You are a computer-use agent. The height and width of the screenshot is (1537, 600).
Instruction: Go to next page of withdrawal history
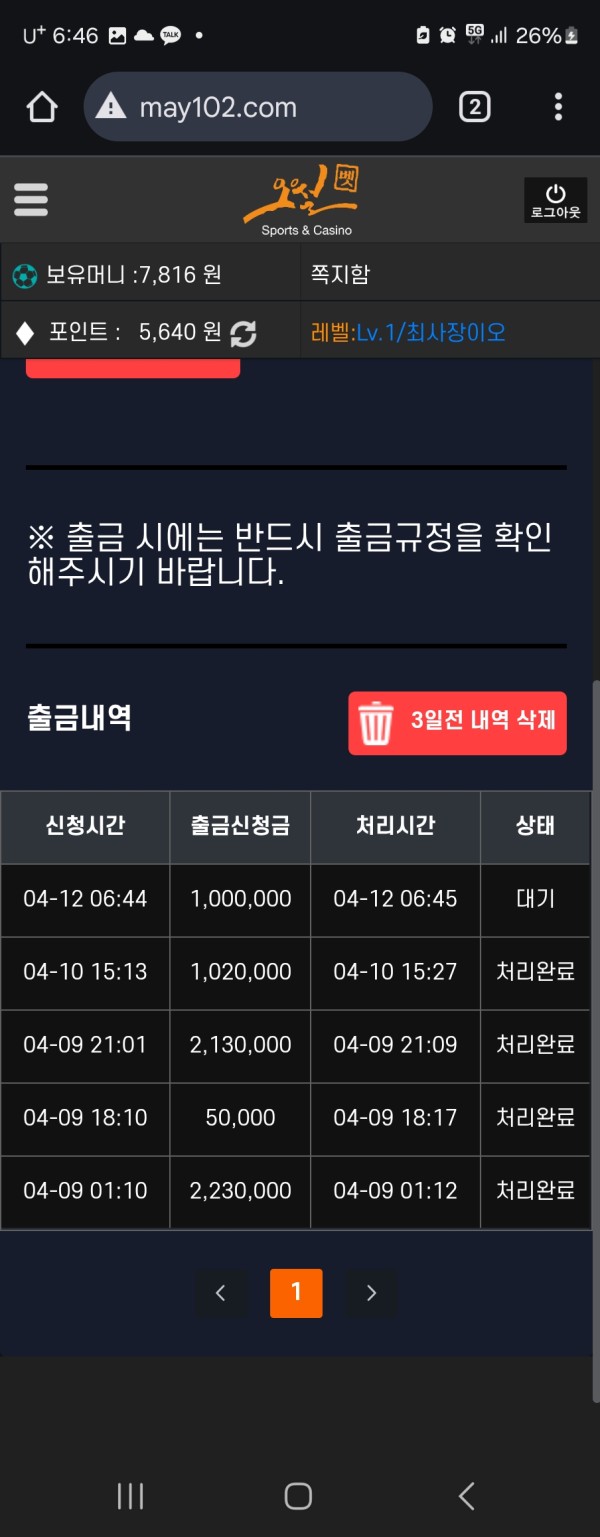371,1293
